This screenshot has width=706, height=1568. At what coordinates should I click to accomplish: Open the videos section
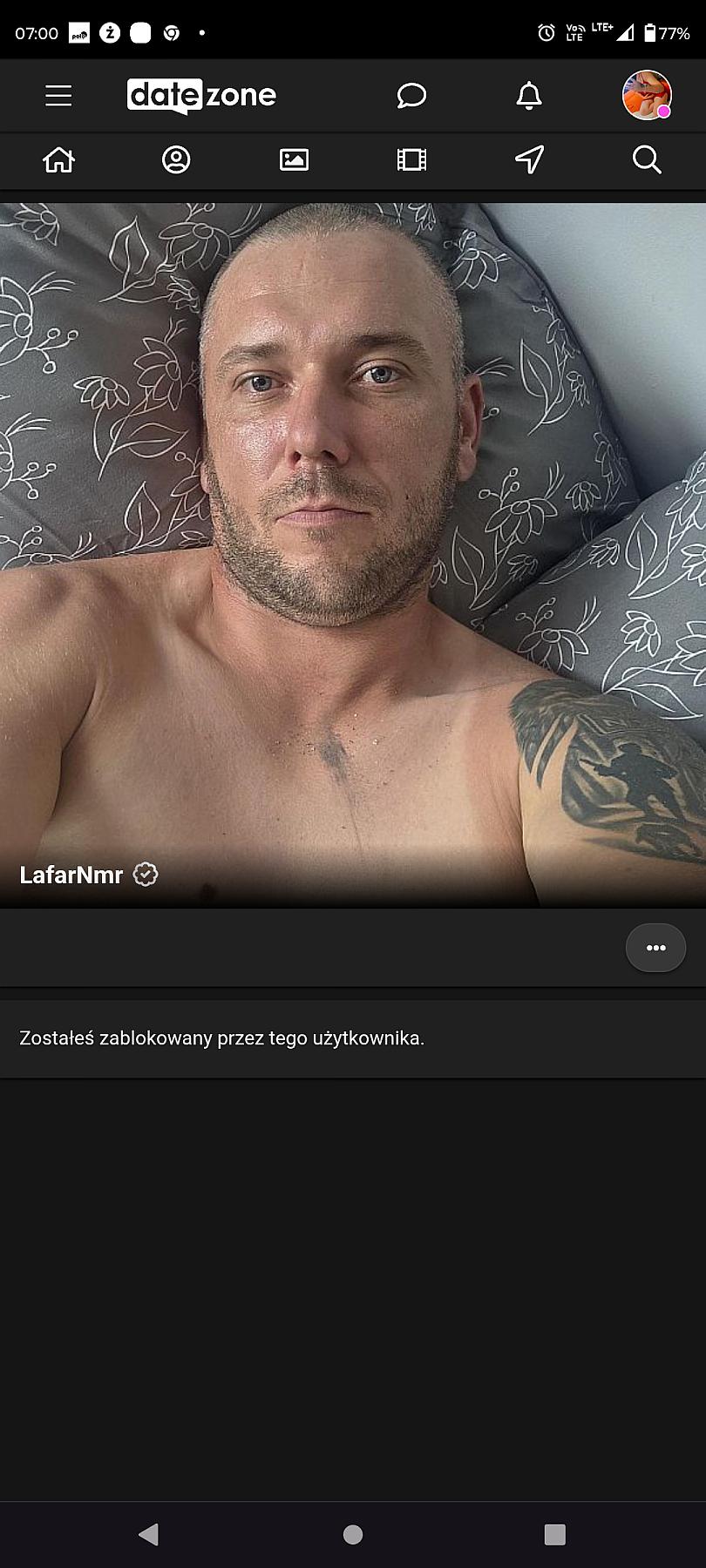[411, 159]
